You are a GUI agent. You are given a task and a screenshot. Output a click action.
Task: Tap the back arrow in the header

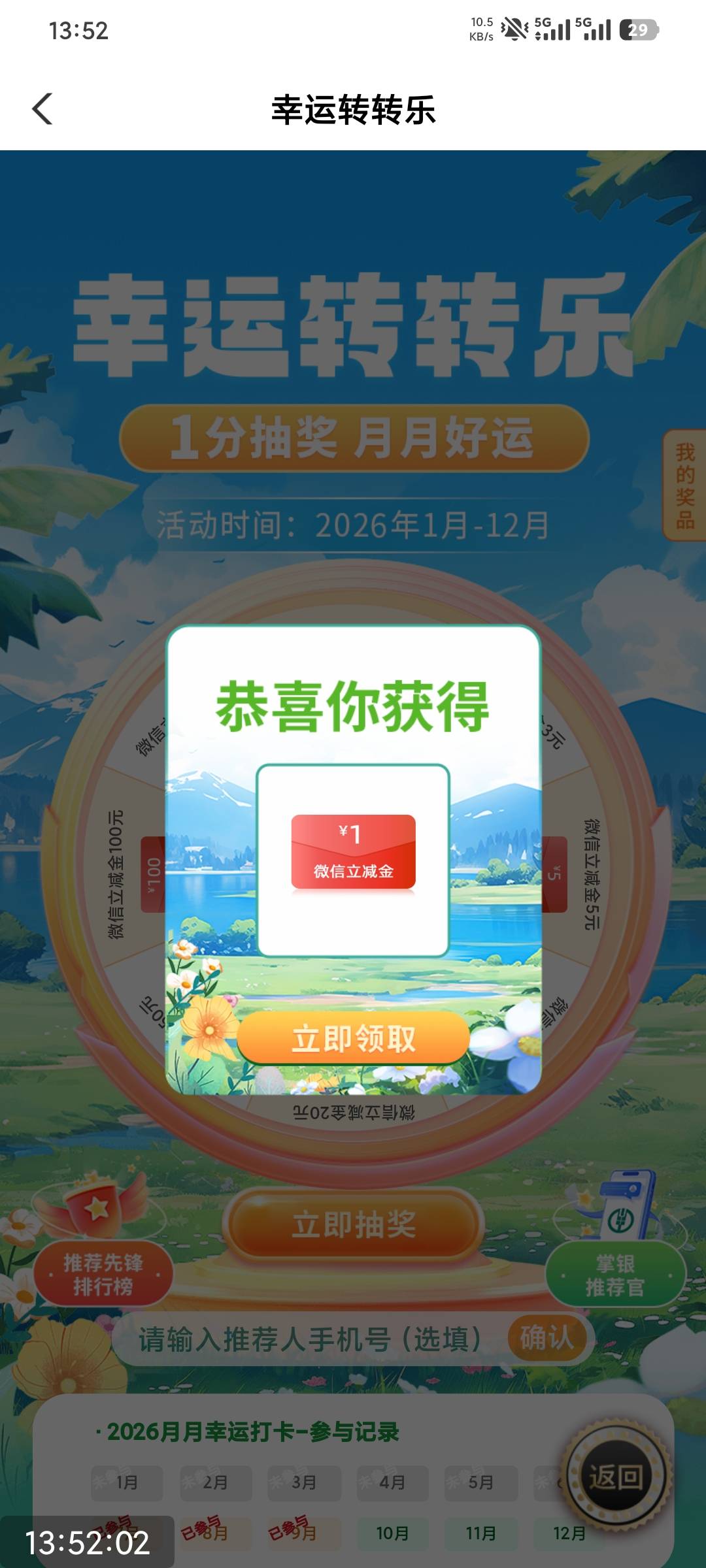(x=42, y=109)
